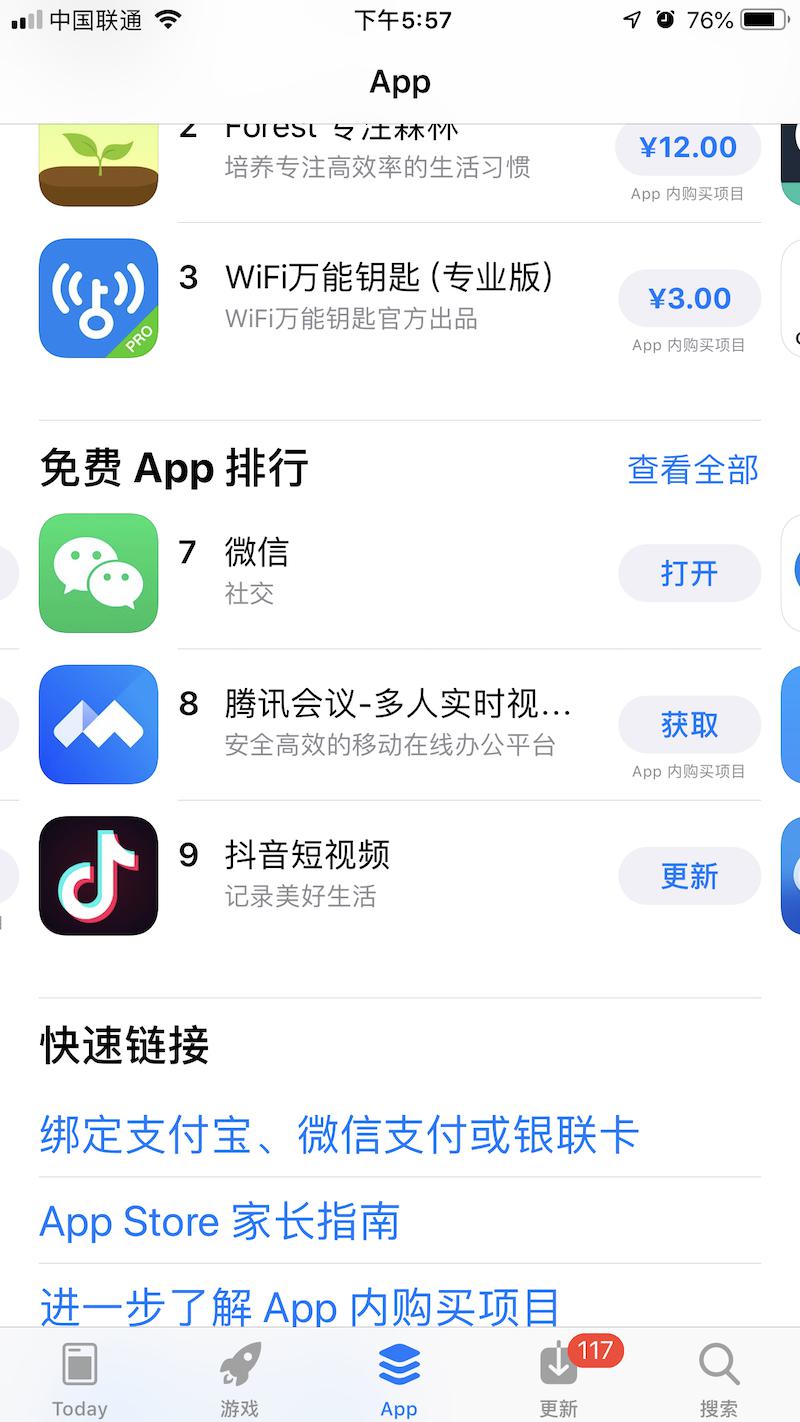Screen dimensions: 800x1422
Task: Tap 更新 next to 抖音短视频
Action: pos(689,875)
